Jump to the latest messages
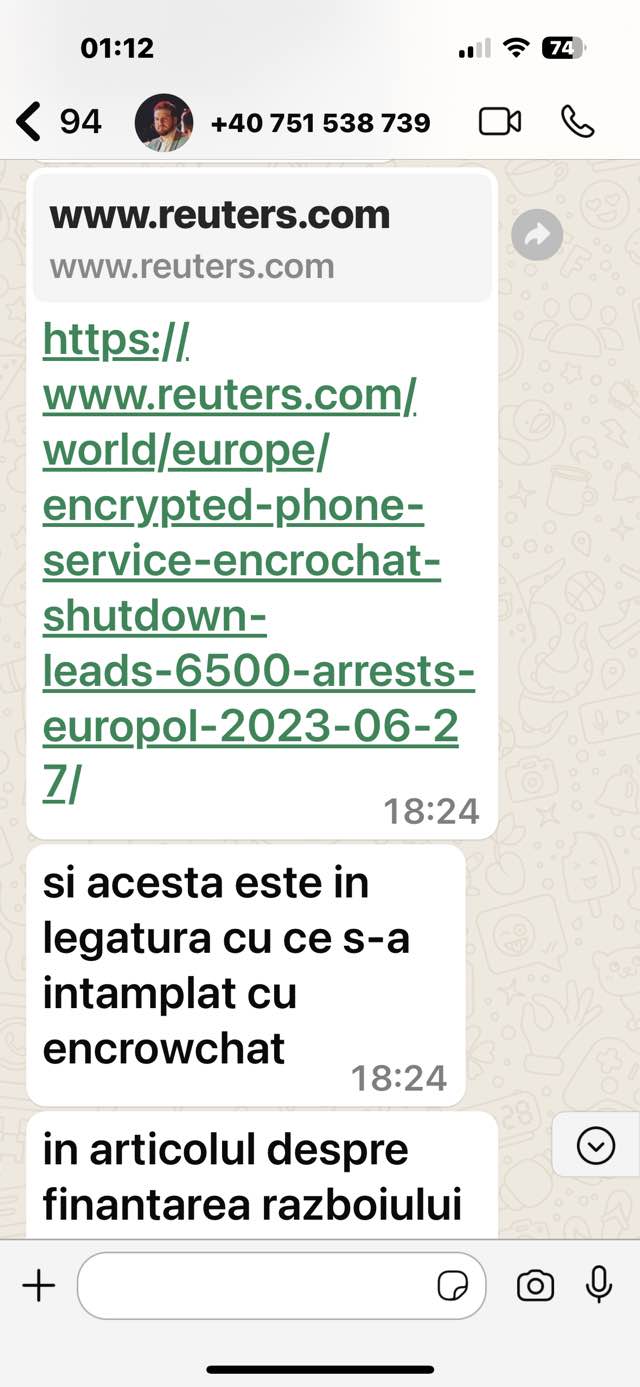Image resolution: width=640 pixels, height=1387 pixels. 596,1145
